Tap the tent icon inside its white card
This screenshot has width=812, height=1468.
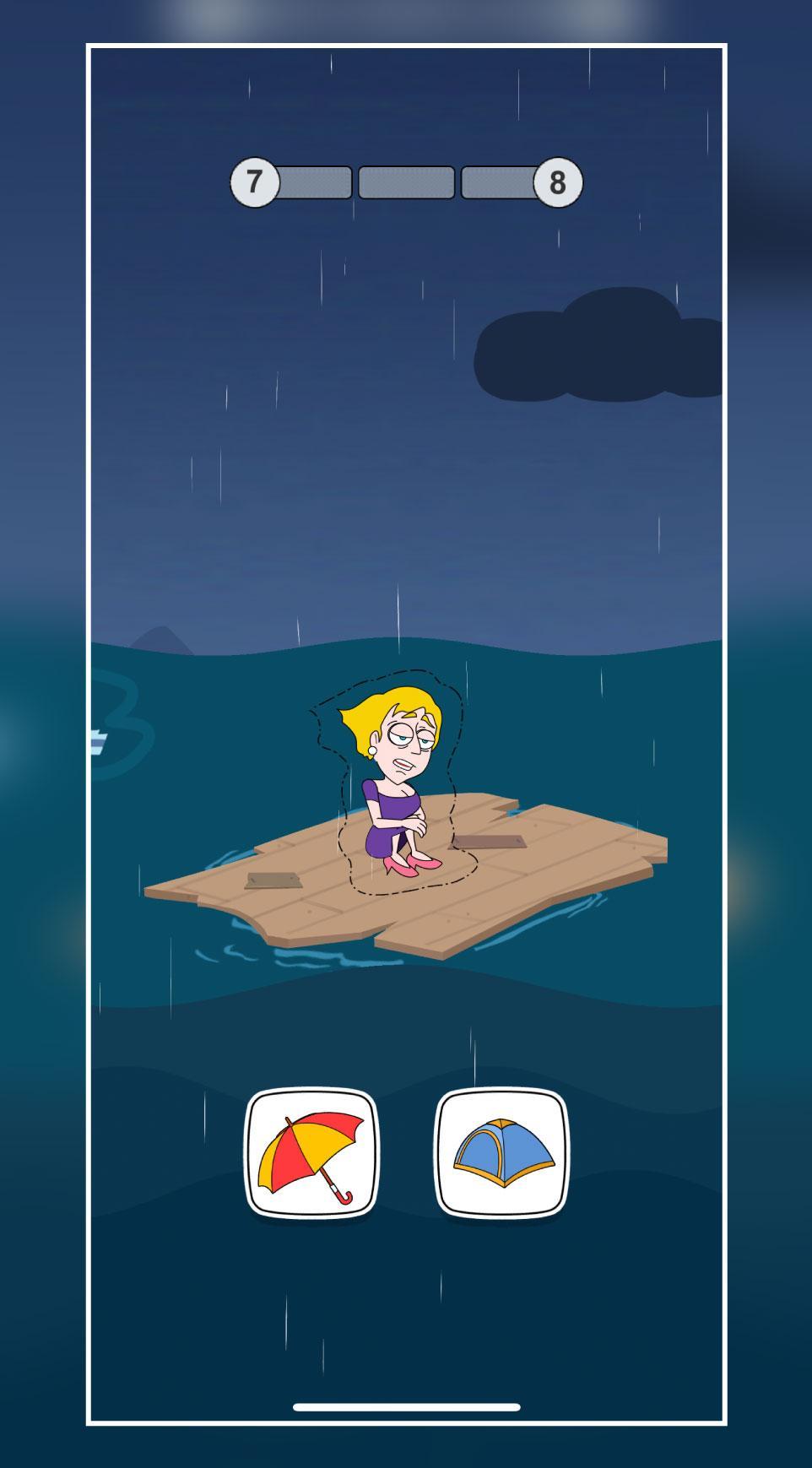[504, 1152]
